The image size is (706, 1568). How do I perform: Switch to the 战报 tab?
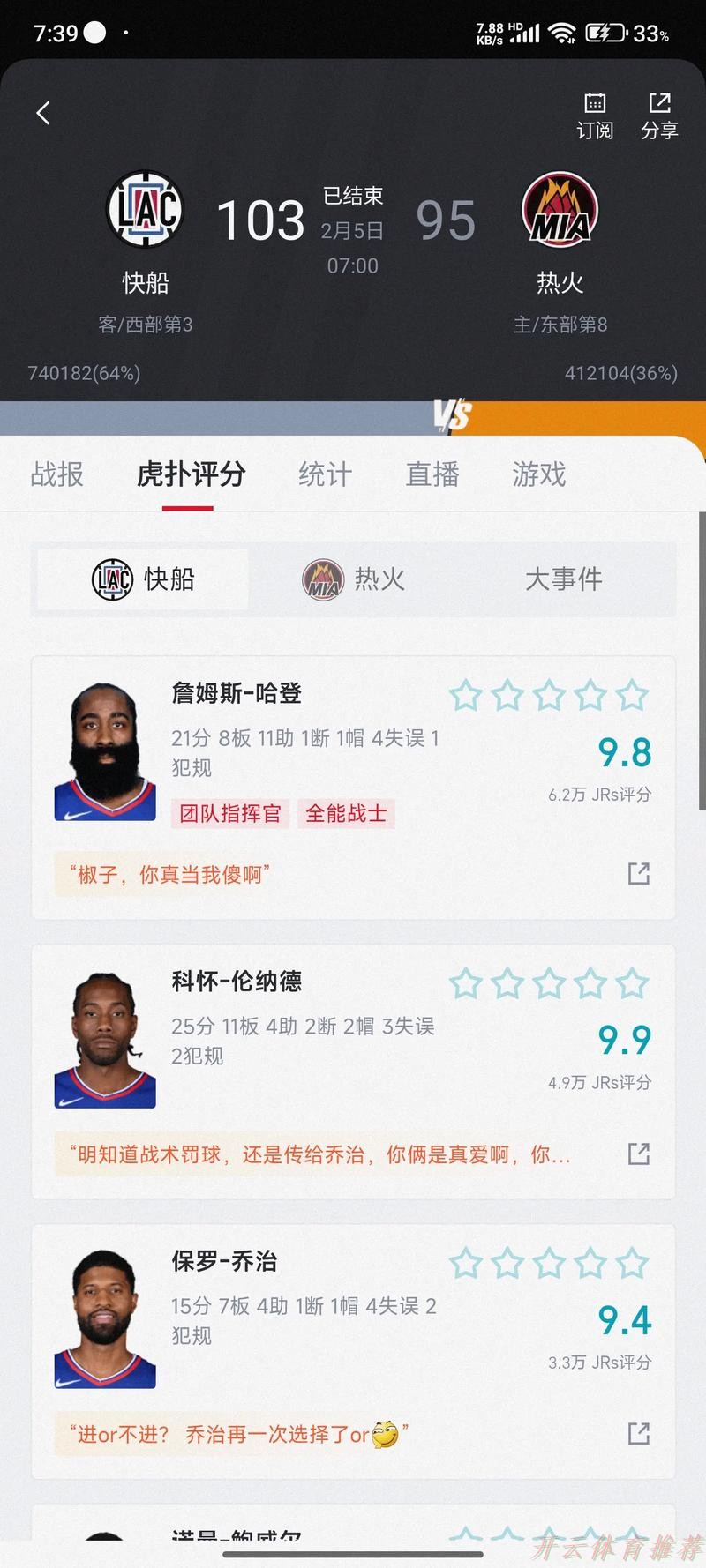56,474
